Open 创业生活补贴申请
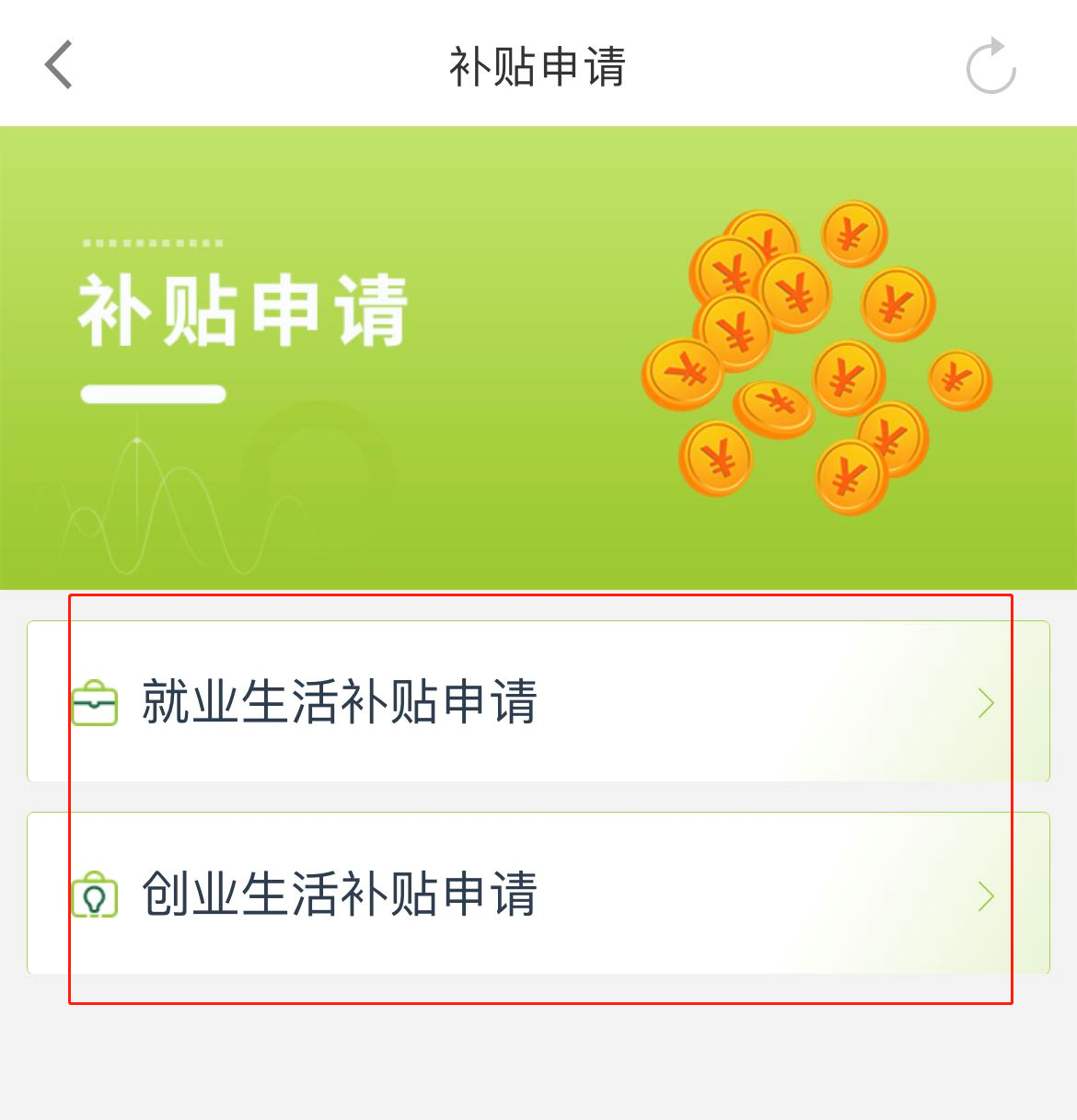 pos(538,894)
